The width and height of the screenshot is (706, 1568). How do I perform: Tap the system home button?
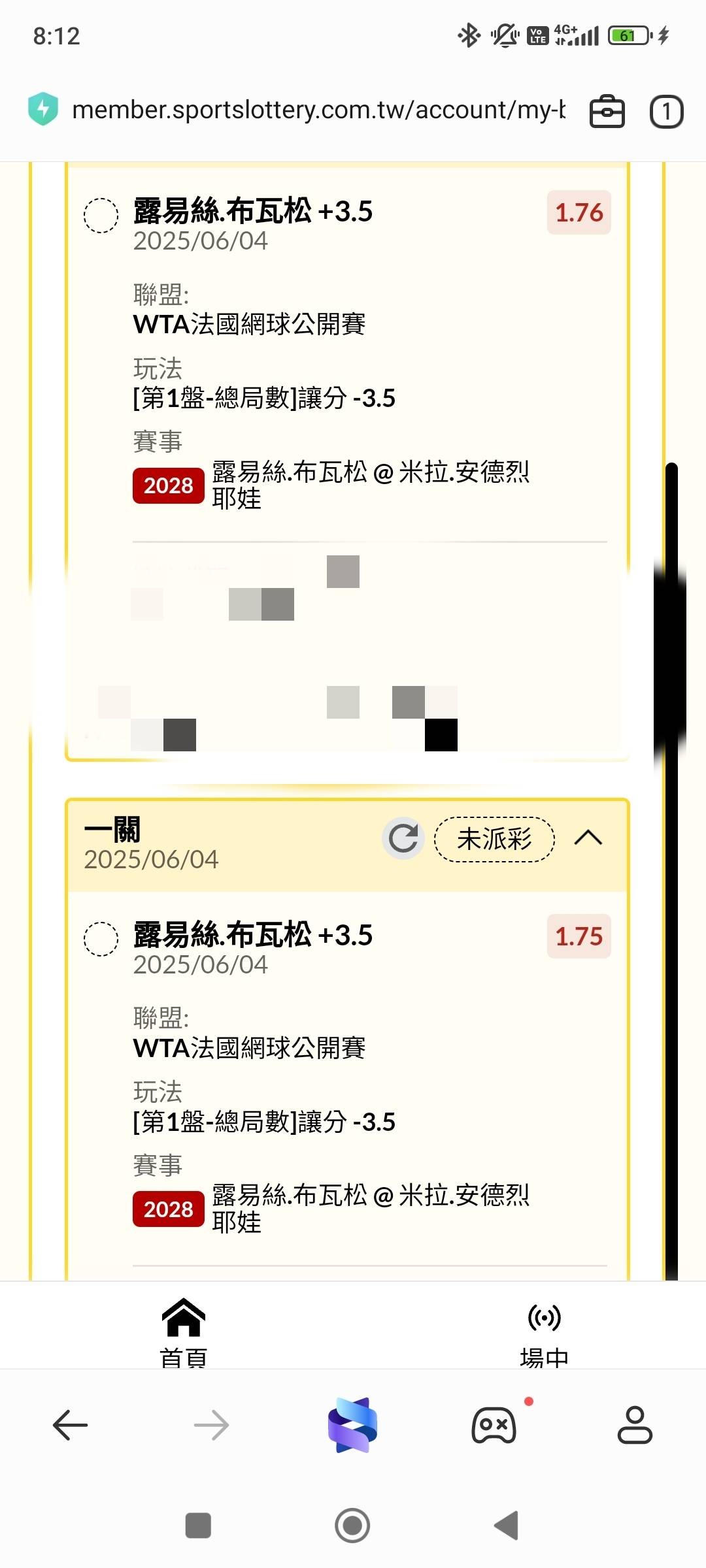pos(352,1526)
